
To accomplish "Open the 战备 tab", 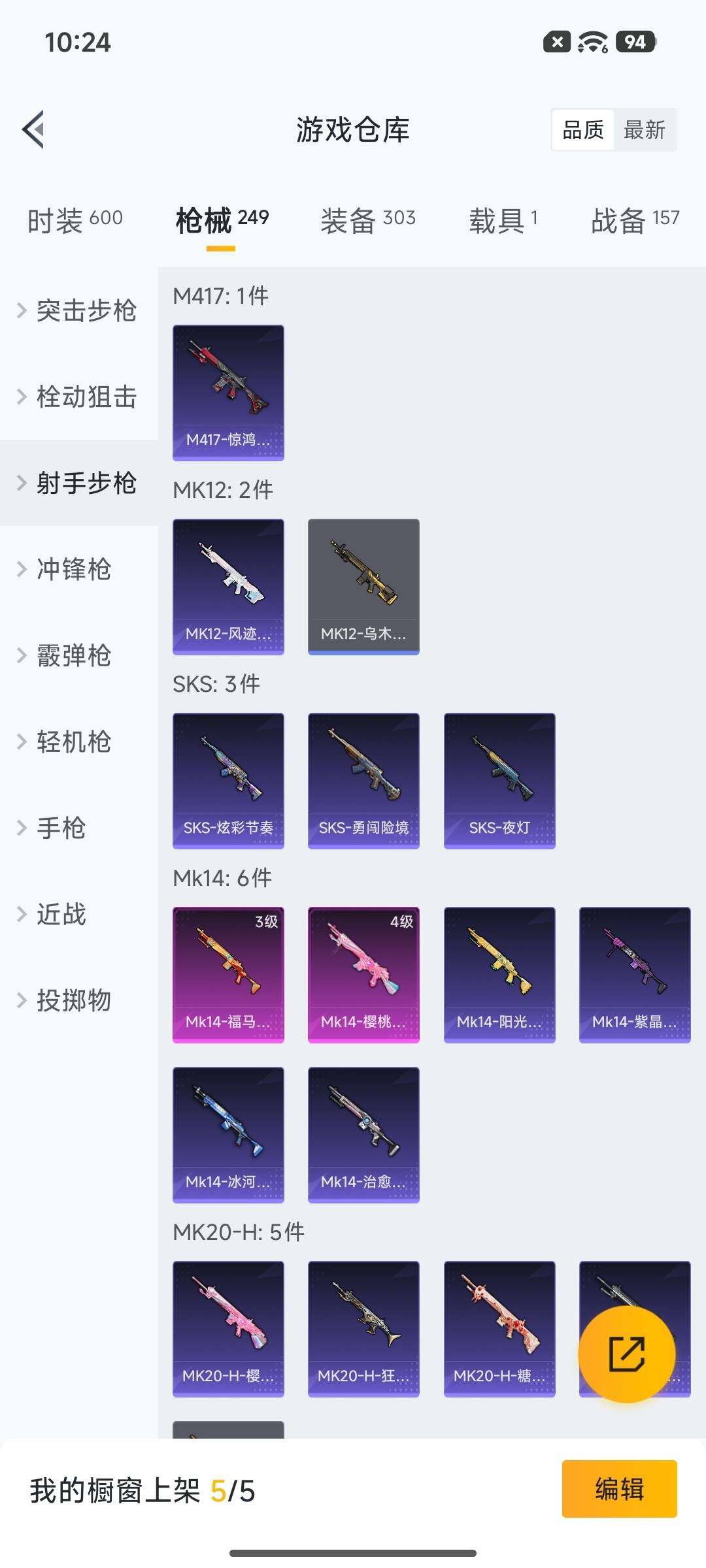I will [635, 220].
